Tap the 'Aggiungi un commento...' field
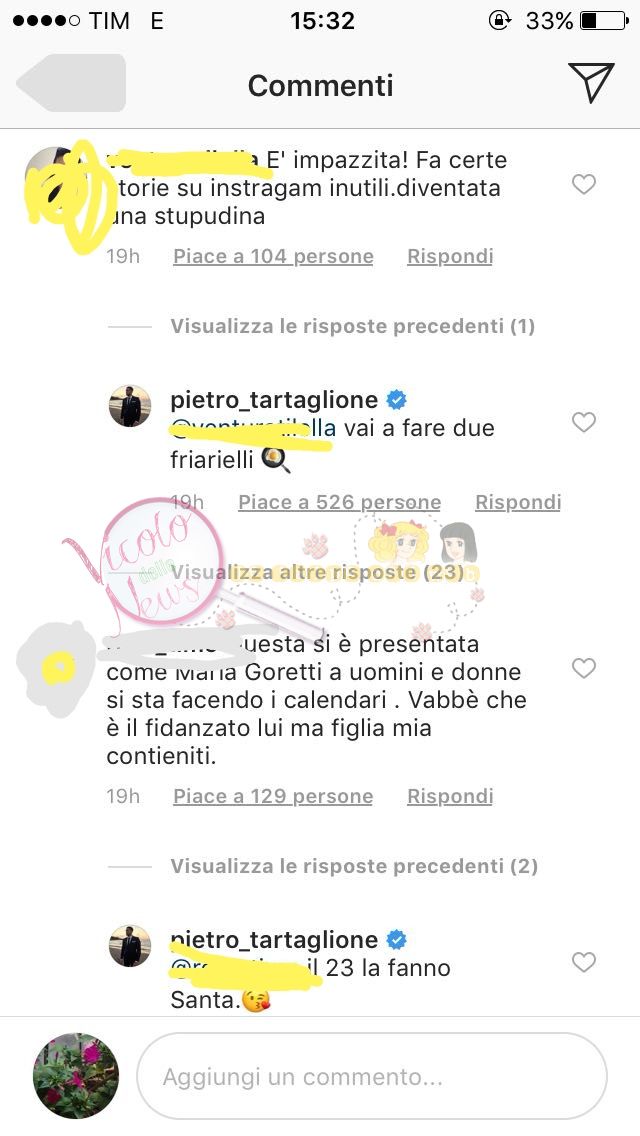Screen dimensions: 640x1136 pos(370,1077)
